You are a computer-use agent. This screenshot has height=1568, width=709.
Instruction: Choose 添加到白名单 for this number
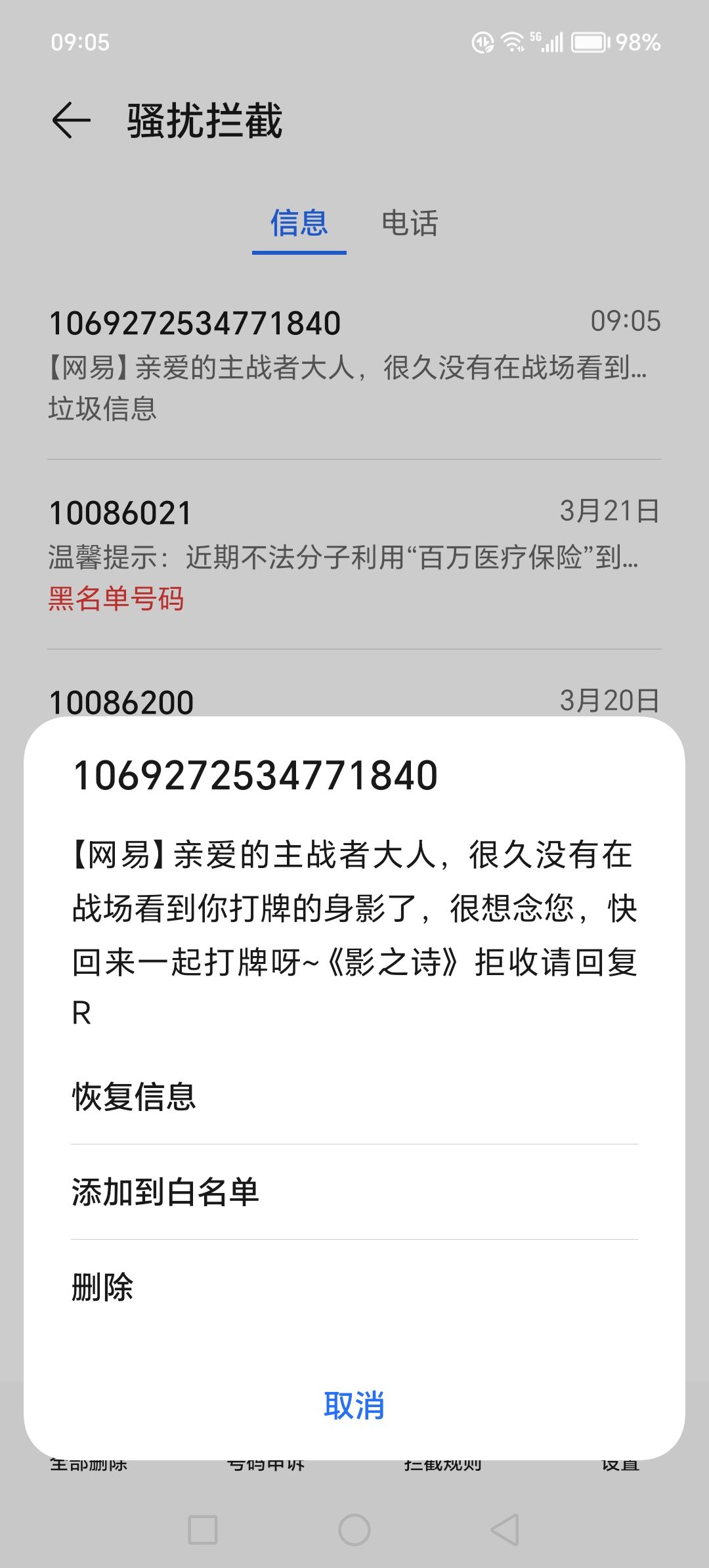[x=354, y=1192]
